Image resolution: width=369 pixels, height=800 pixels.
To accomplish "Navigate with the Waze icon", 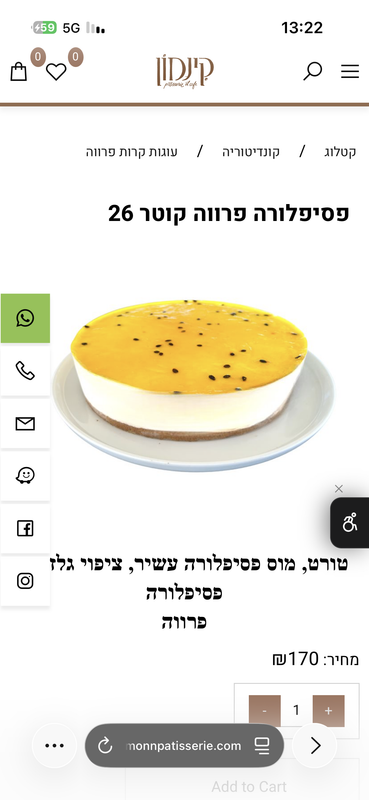I will 25,476.
